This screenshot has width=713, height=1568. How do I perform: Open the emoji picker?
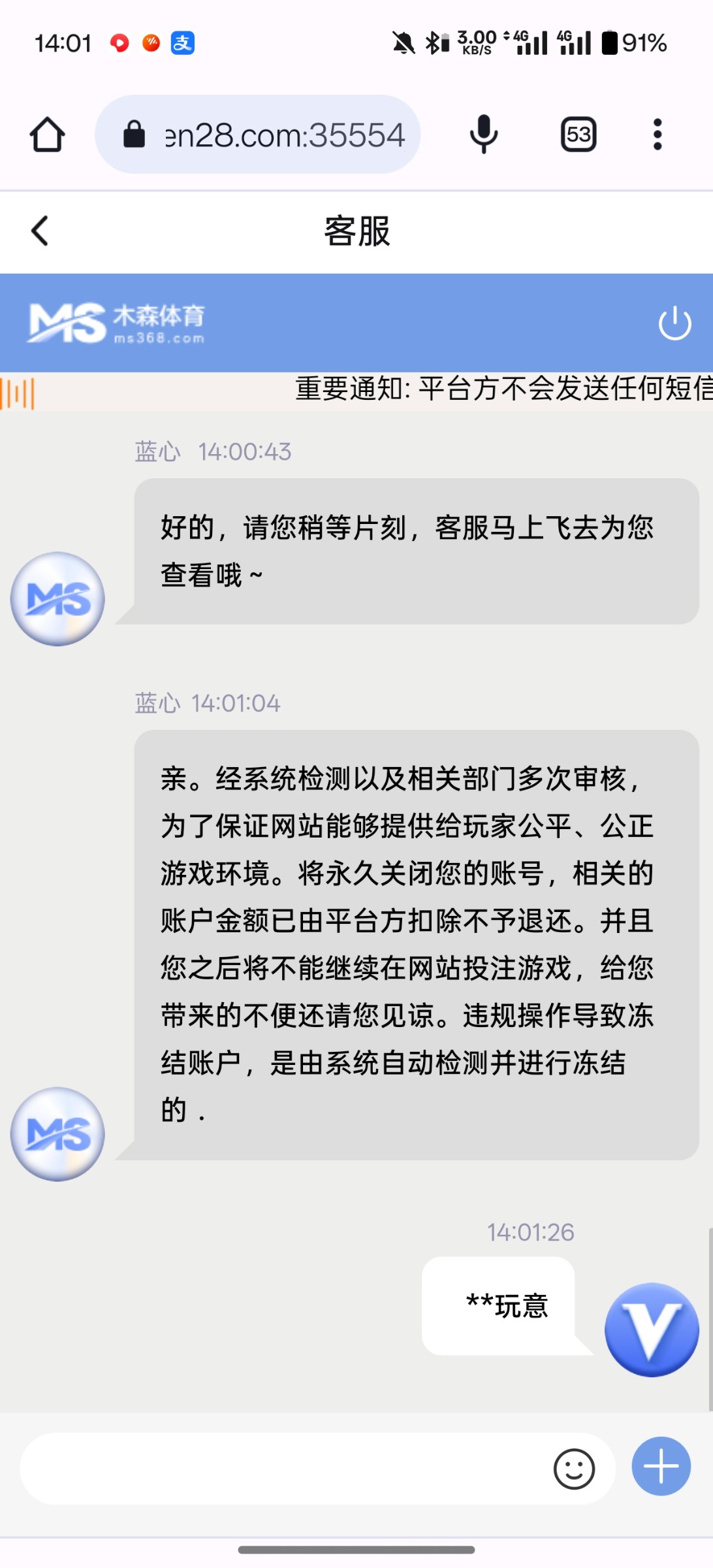tap(574, 1469)
